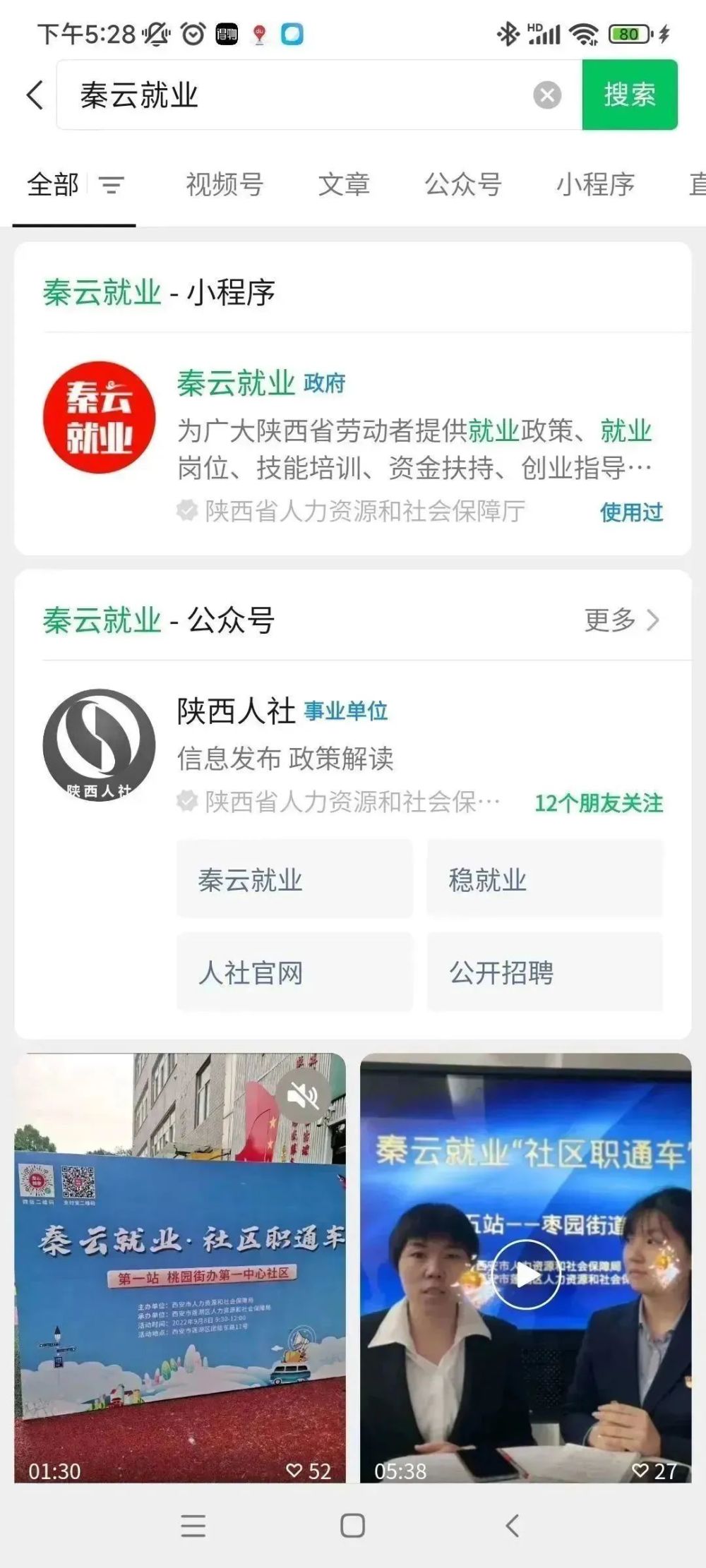Tap the 秦云就业 shortcut under 陕西人社

(294, 879)
